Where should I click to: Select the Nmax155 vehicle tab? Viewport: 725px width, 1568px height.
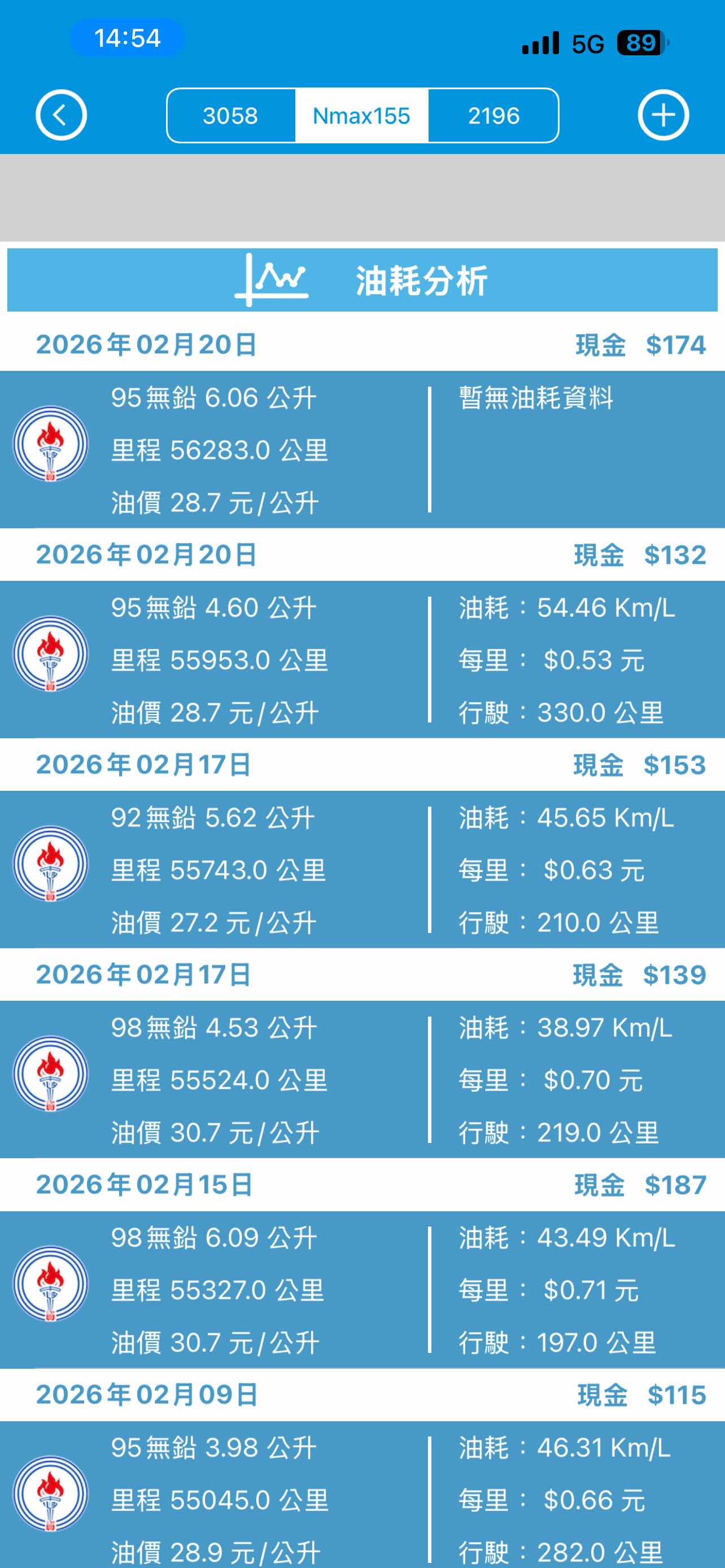coord(361,116)
